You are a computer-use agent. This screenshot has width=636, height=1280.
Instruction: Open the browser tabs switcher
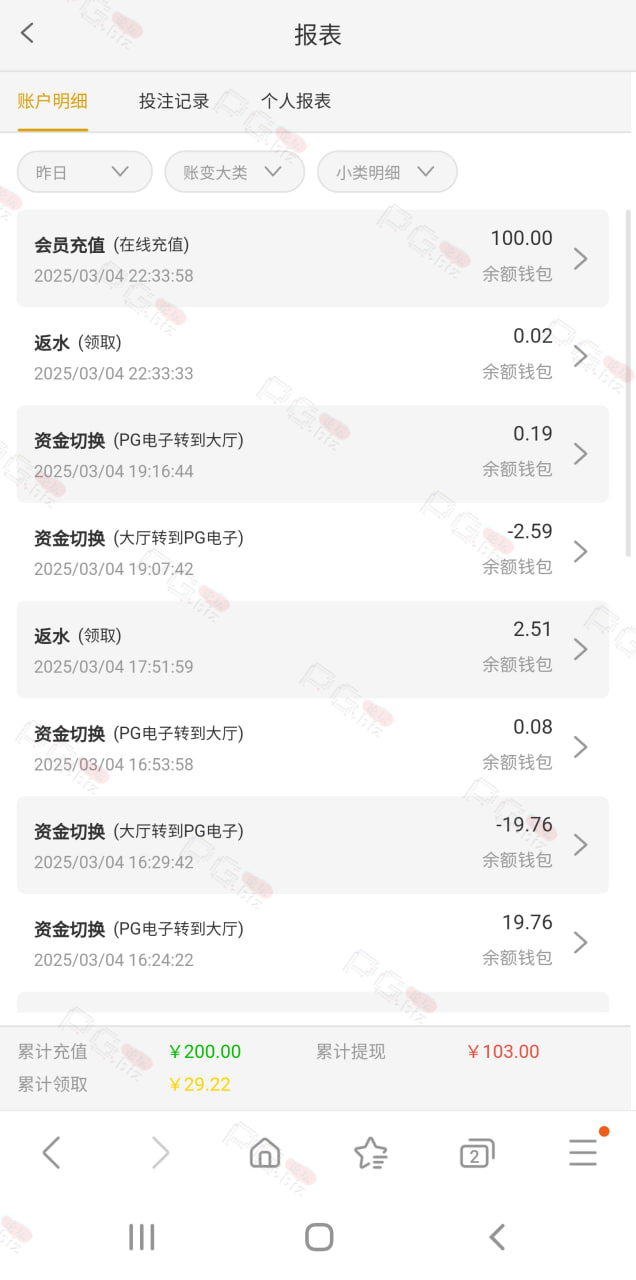tap(477, 1153)
